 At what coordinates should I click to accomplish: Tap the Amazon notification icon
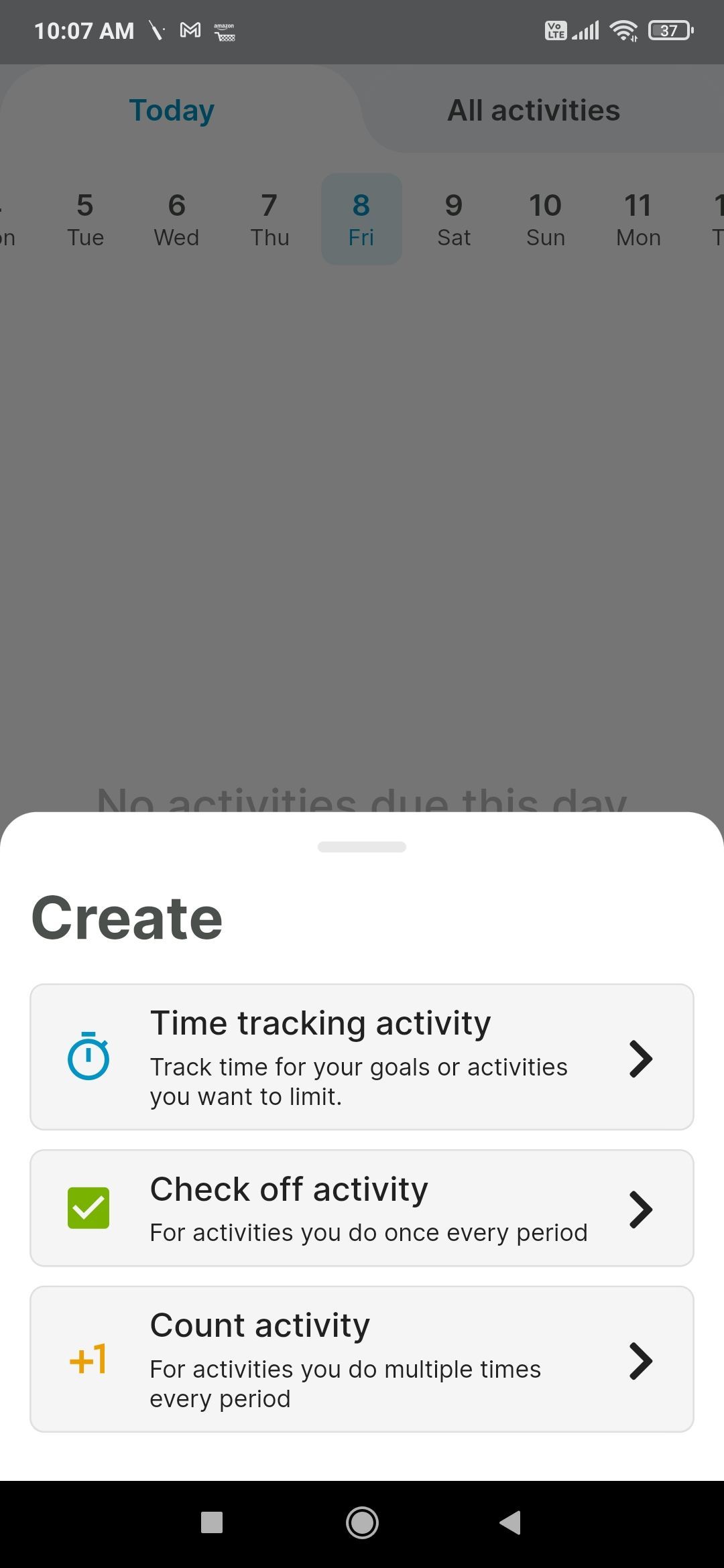click(x=224, y=30)
